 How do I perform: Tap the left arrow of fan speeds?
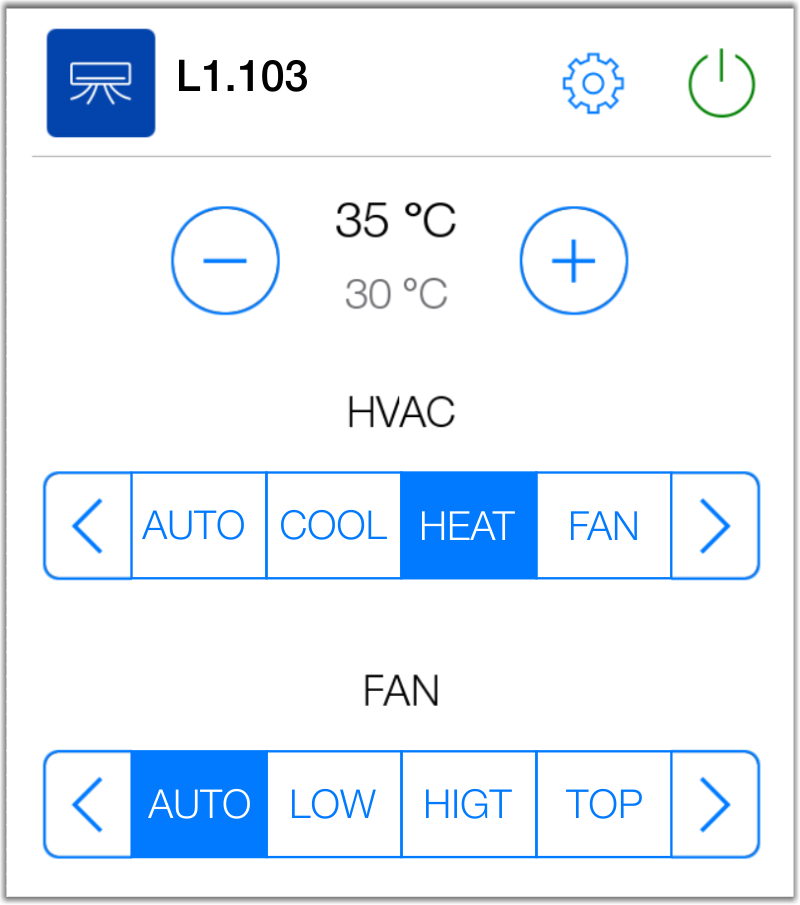[88, 804]
